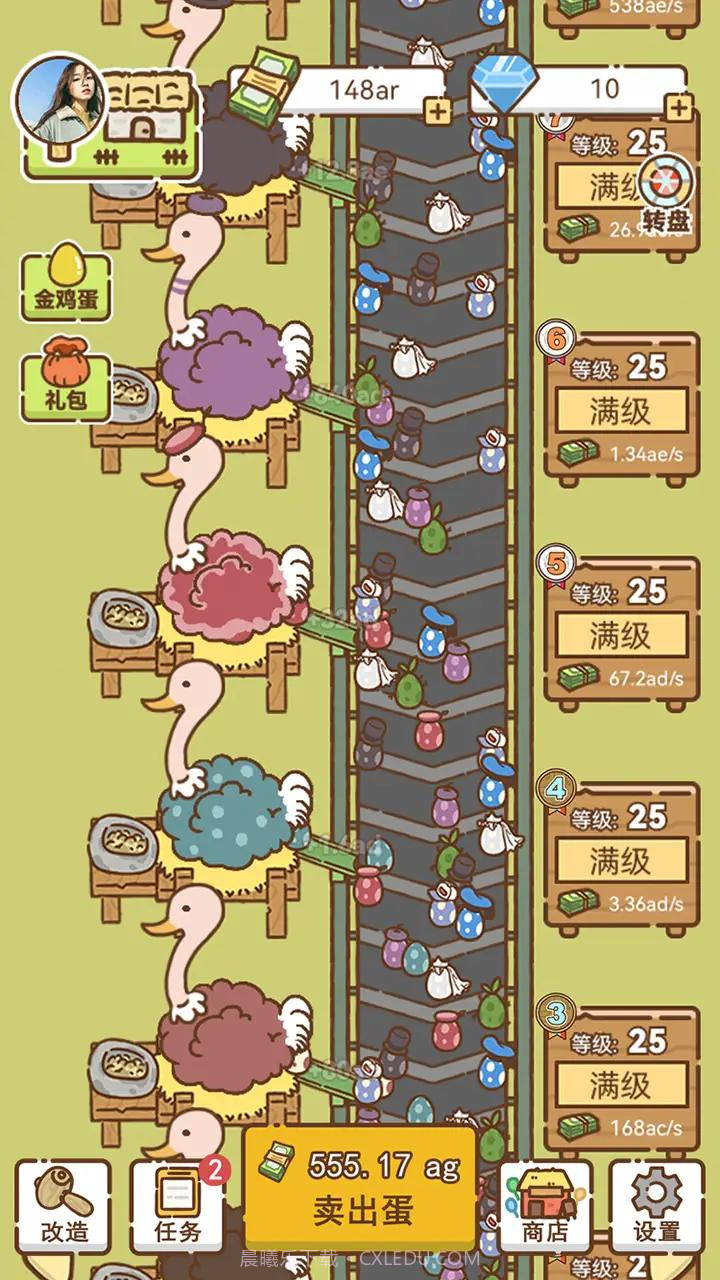Add more diamonds with plus button
This screenshot has width=720, height=1280.
click(679, 108)
